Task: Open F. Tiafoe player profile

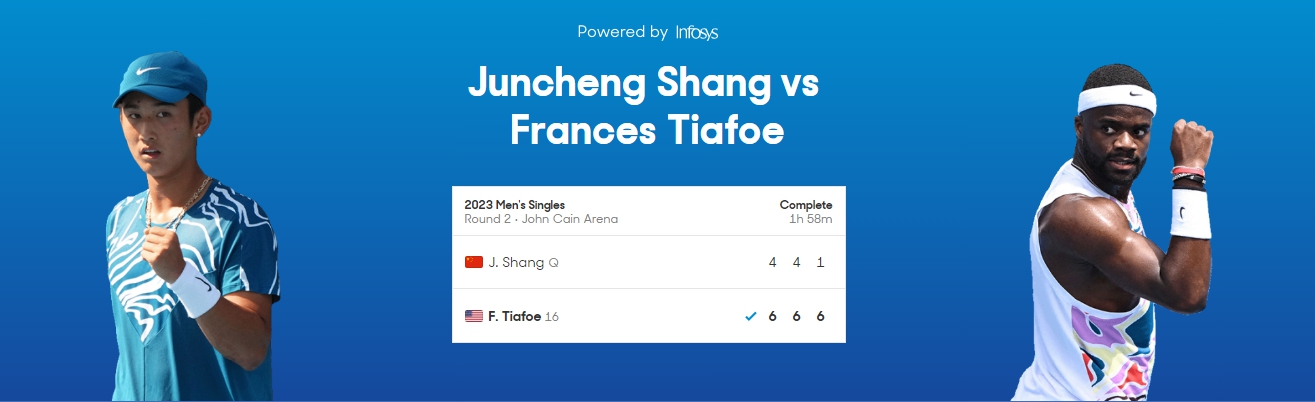Action: click(514, 316)
